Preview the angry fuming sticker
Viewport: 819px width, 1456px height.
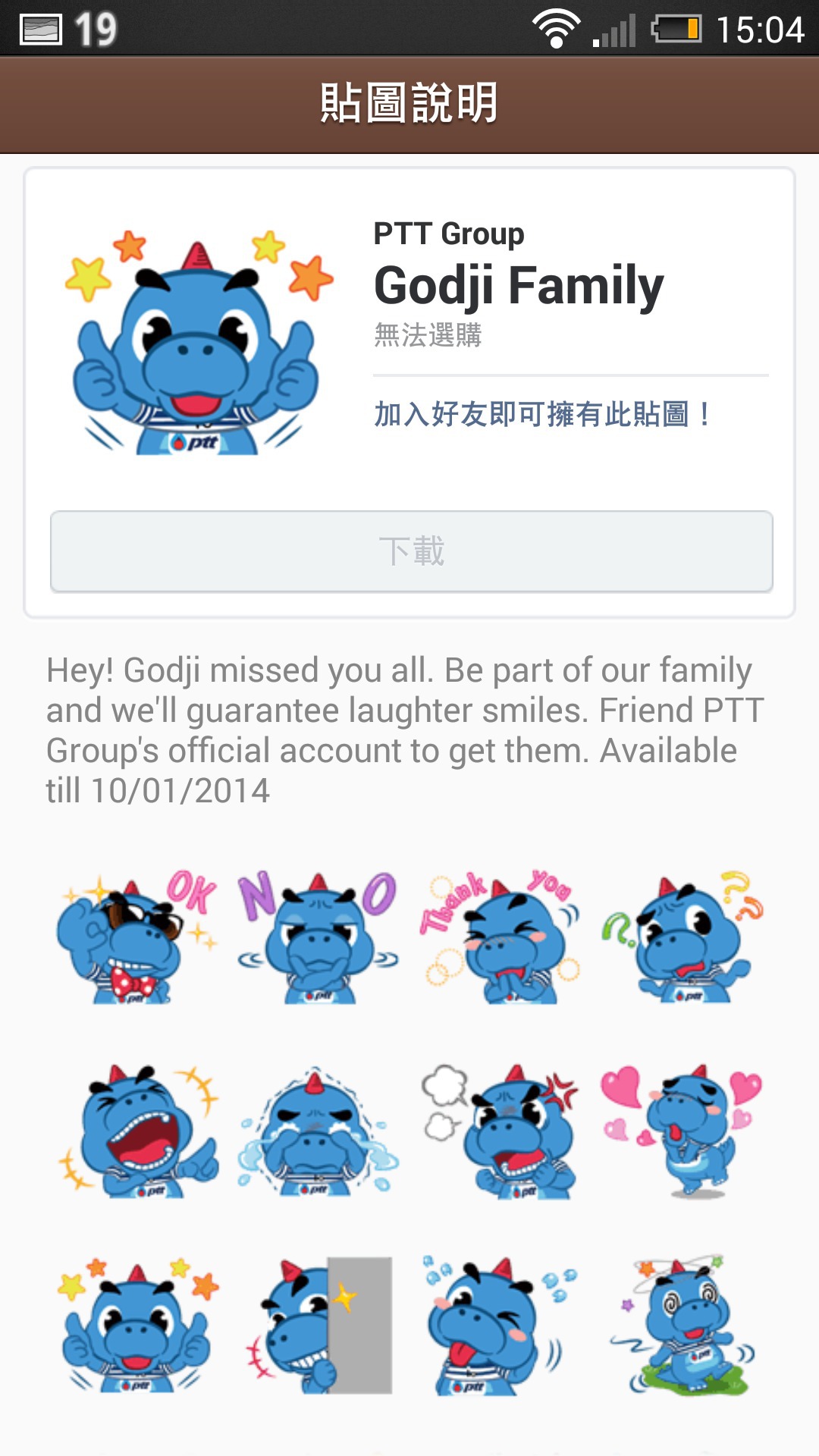coord(500,1130)
